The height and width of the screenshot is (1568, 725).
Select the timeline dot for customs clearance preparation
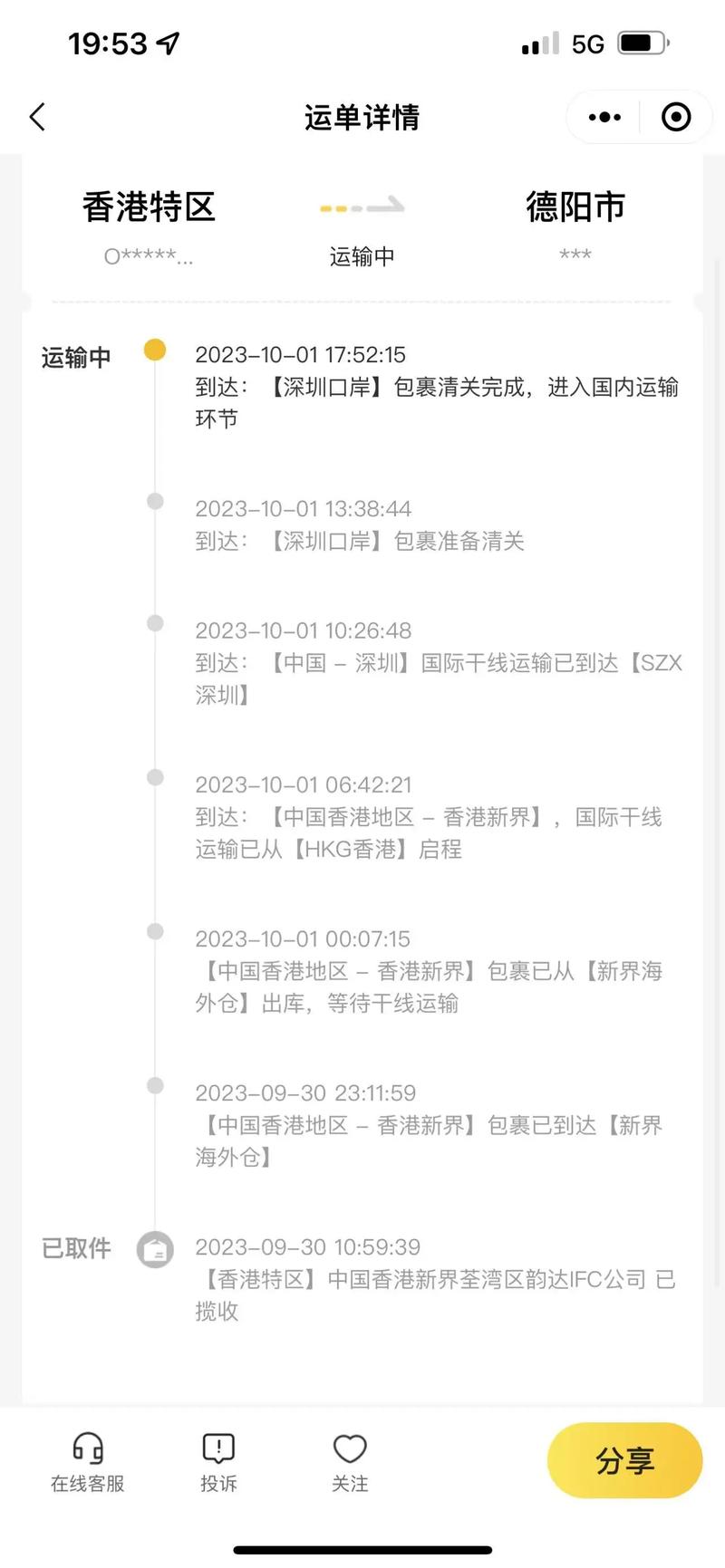click(x=154, y=501)
